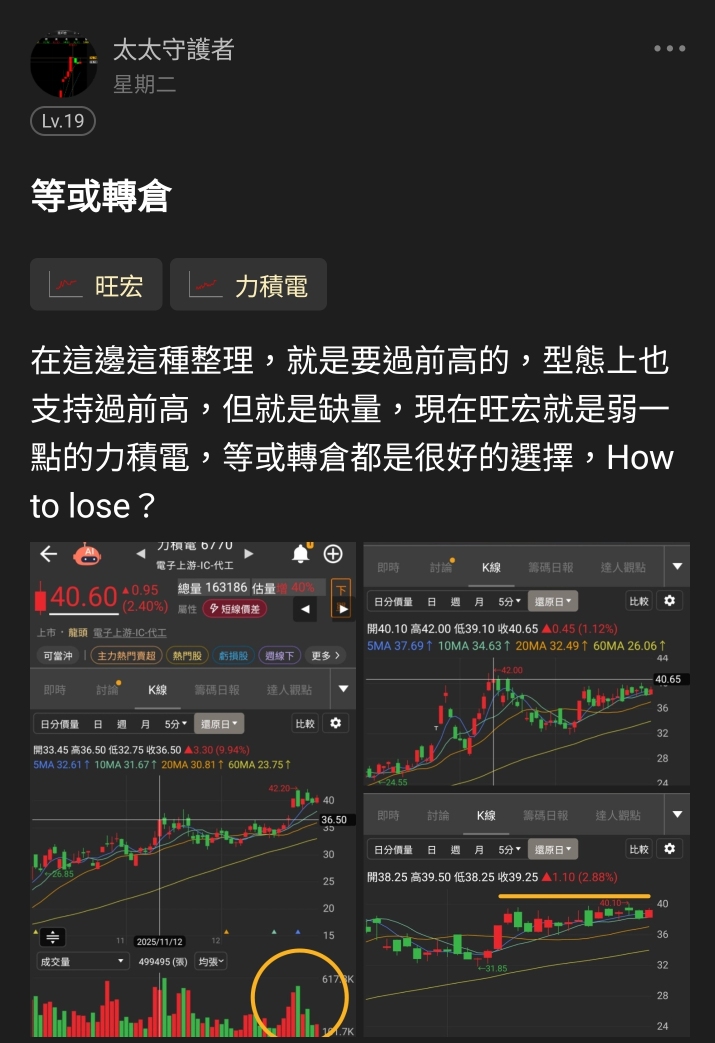Viewport: 715px width, 1043px height.
Task: Enlarge the bottom-right attached chart image
Action: point(526,915)
